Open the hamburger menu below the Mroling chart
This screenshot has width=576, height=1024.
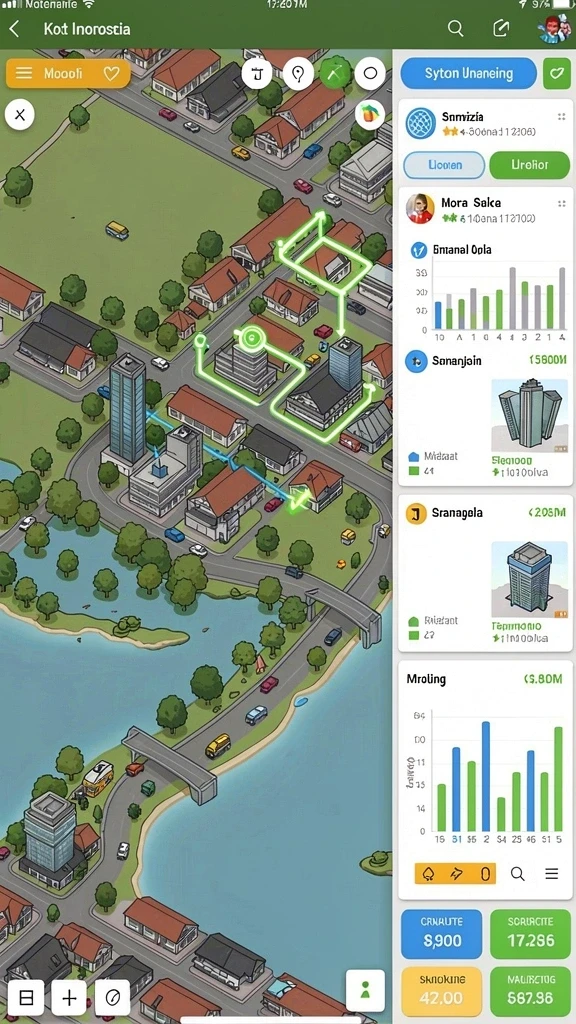tap(552, 874)
